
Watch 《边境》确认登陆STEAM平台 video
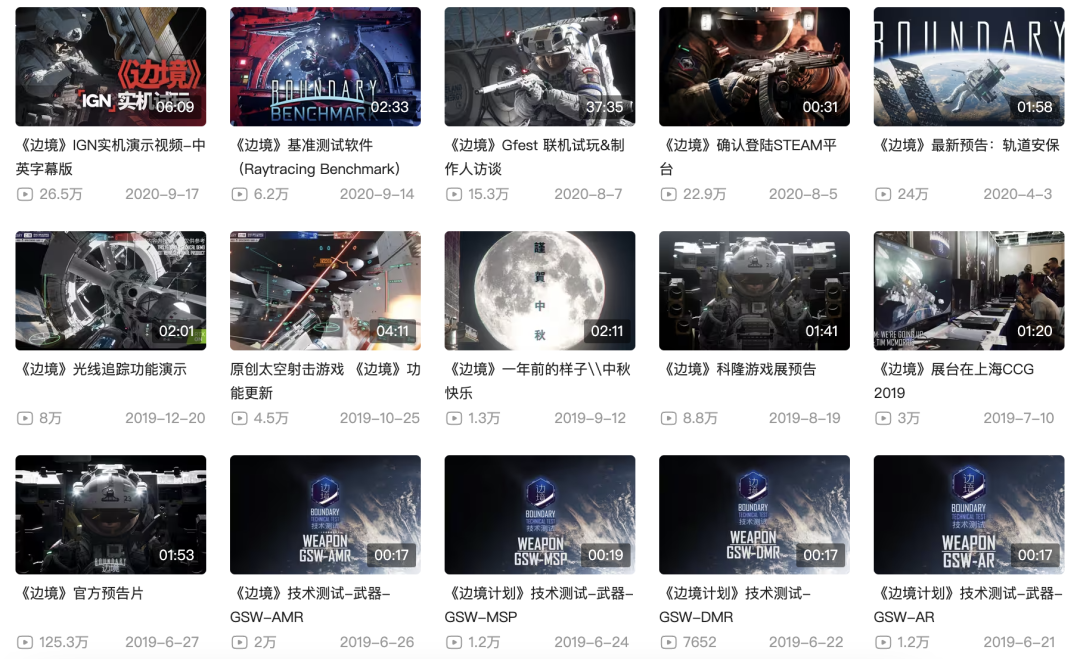[754, 67]
